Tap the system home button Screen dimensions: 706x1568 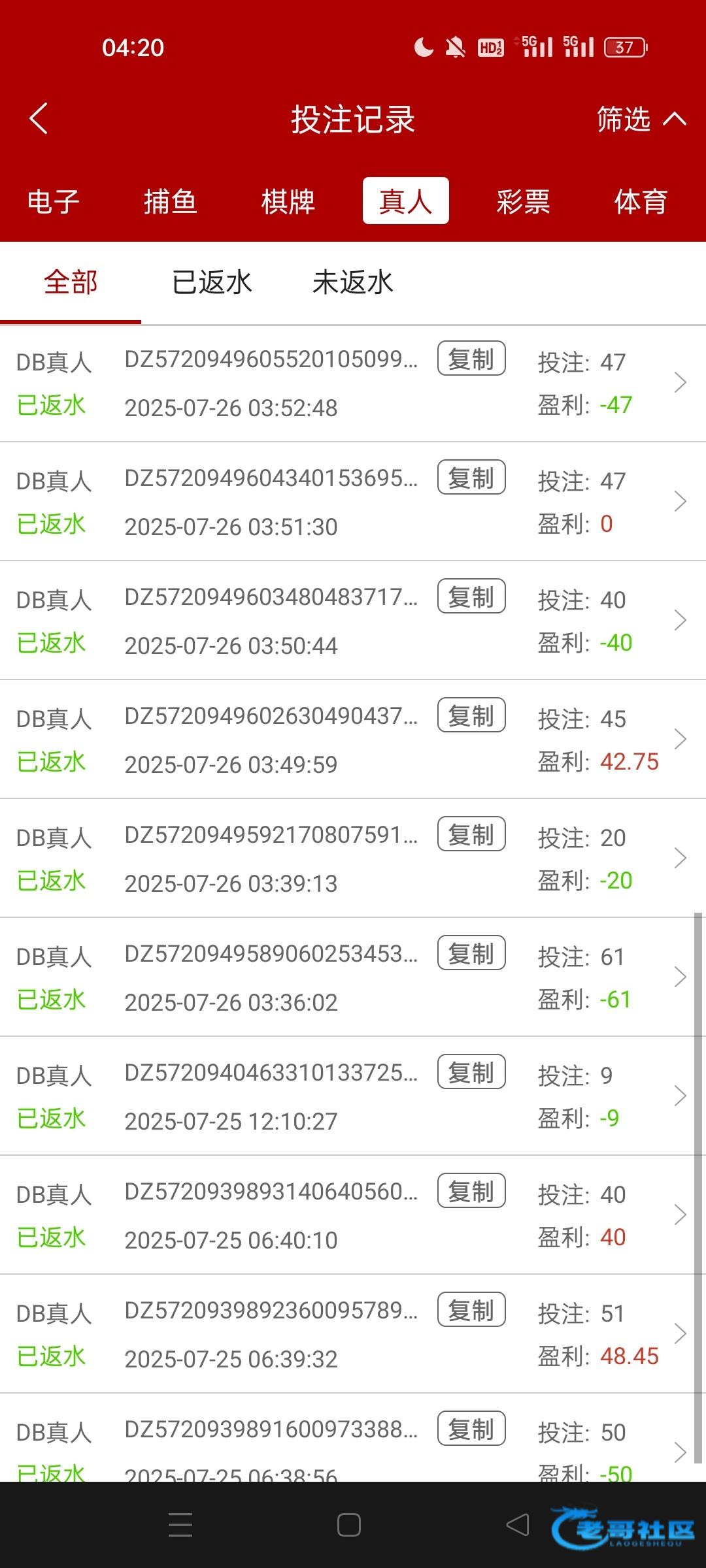pyautogui.click(x=349, y=1526)
